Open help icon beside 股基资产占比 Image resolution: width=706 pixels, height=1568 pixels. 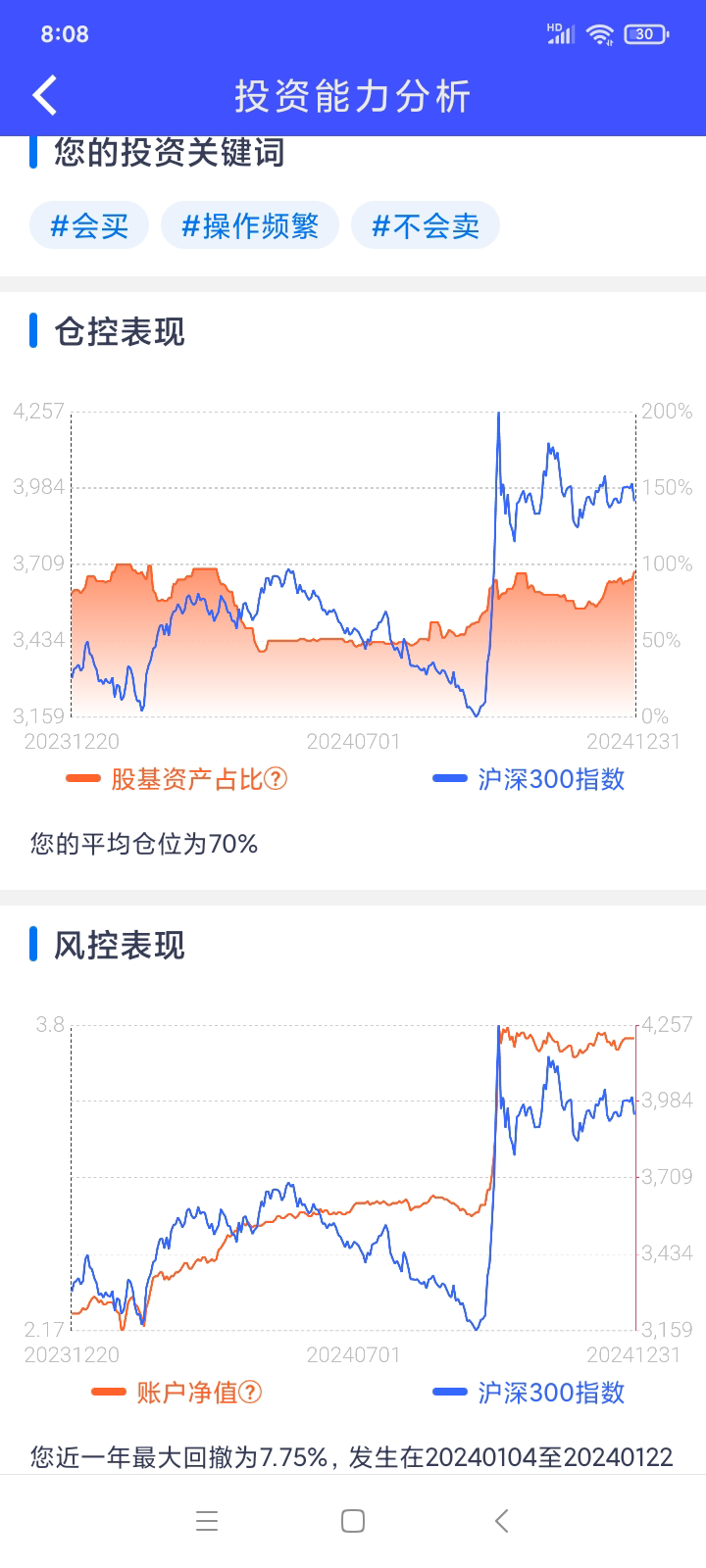point(277,779)
